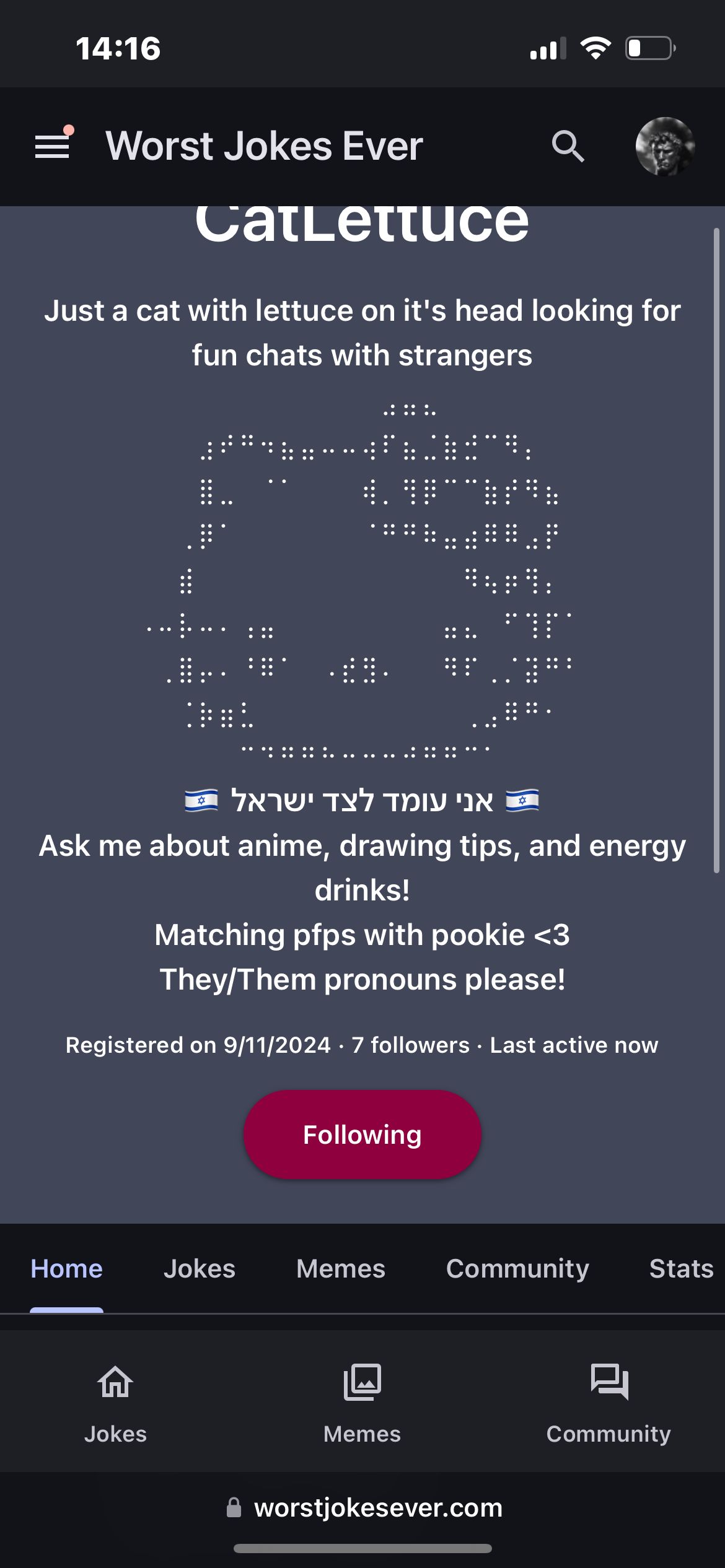Switch to the profile Memes tab
Viewport: 725px width, 1568px height.
tap(340, 1268)
